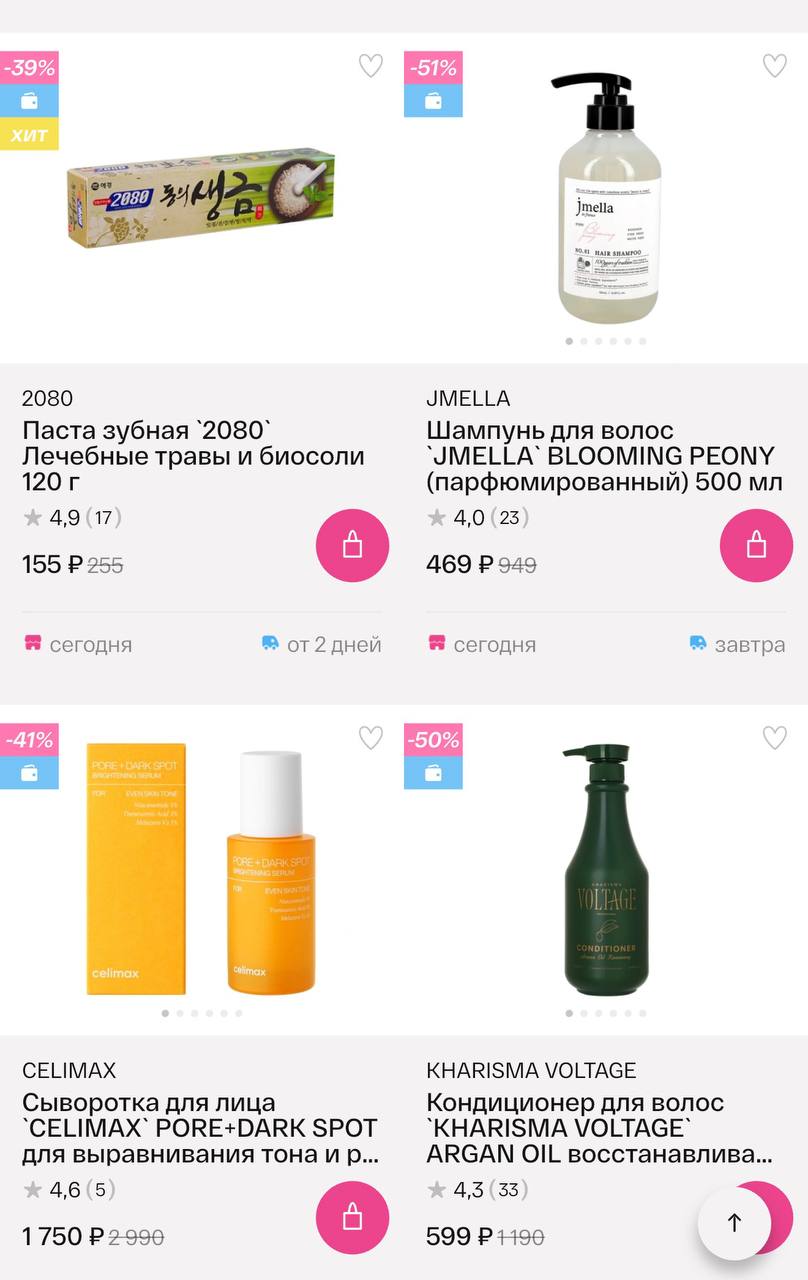Add 2080 toothpaste to cart
Image resolution: width=808 pixels, height=1280 pixels.
(x=352, y=546)
